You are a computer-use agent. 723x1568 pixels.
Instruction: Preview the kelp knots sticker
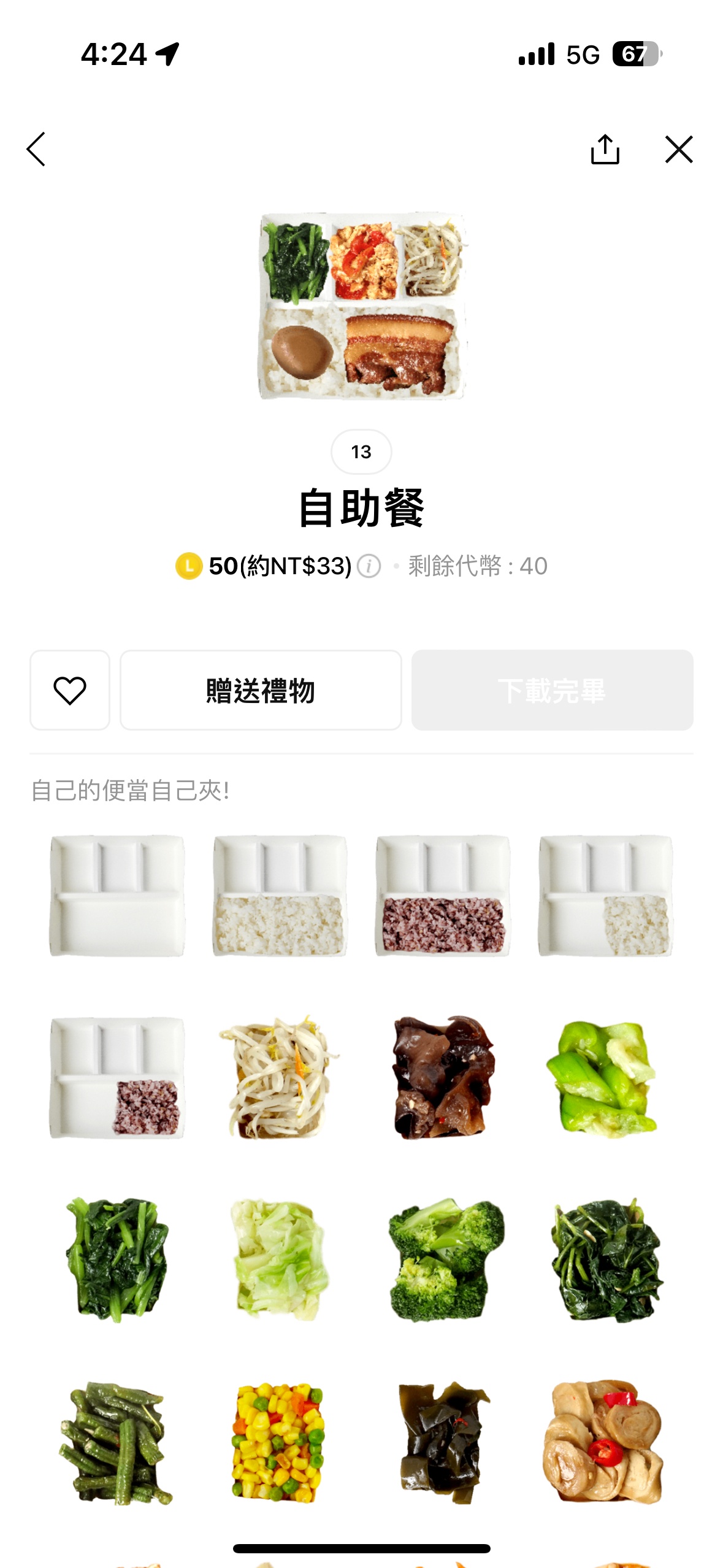443,1442
